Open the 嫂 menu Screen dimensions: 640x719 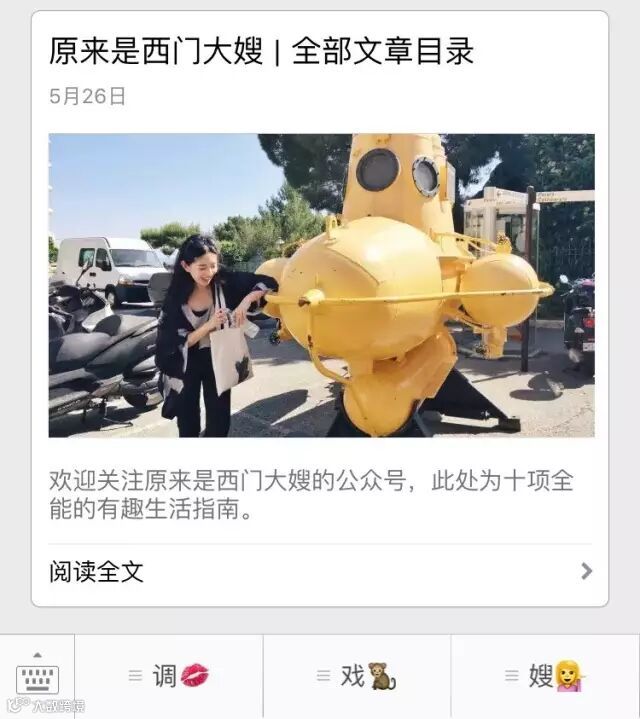click(545, 677)
